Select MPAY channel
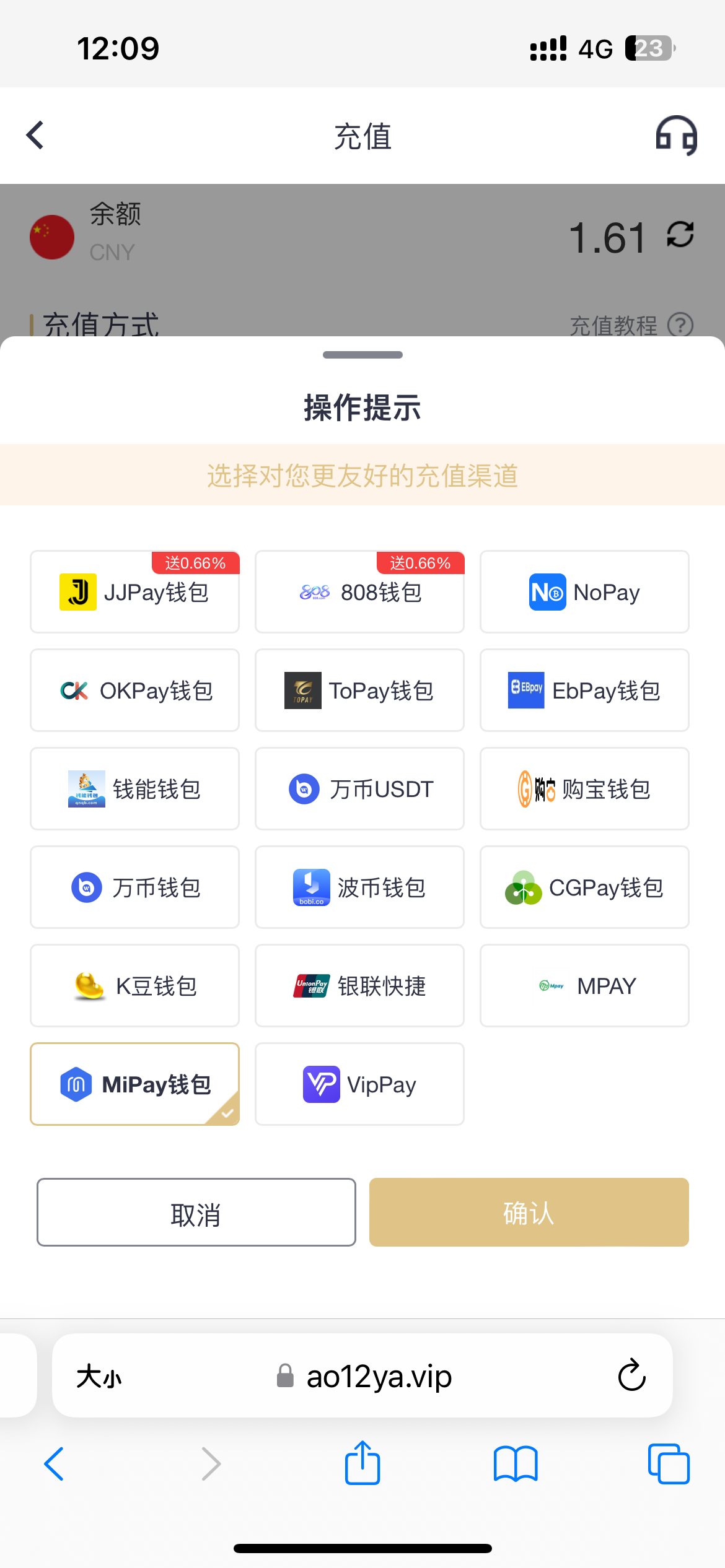Image resolution: width=725 pixels, height=1568 pixels. tap(584, 986)
